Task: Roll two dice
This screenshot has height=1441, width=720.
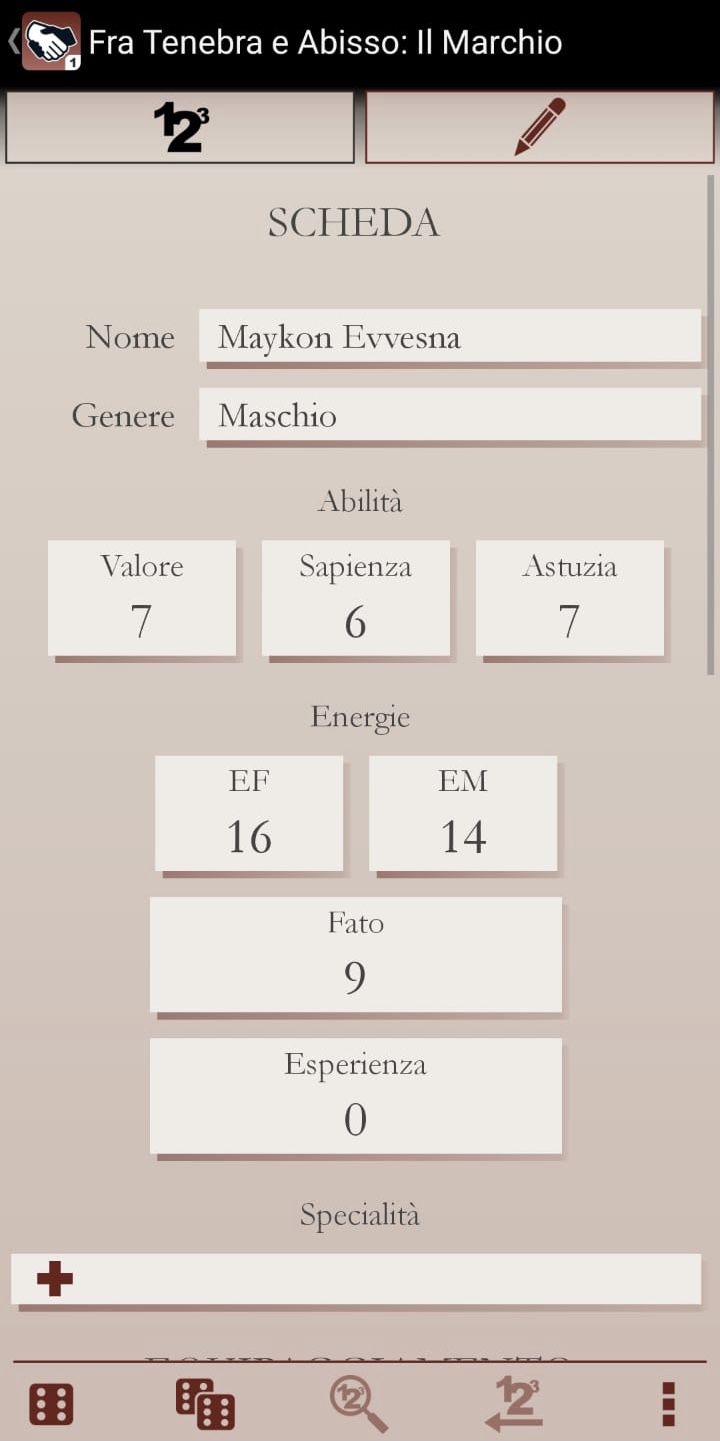Action: pyautogui.click(x=205, y=1404)
